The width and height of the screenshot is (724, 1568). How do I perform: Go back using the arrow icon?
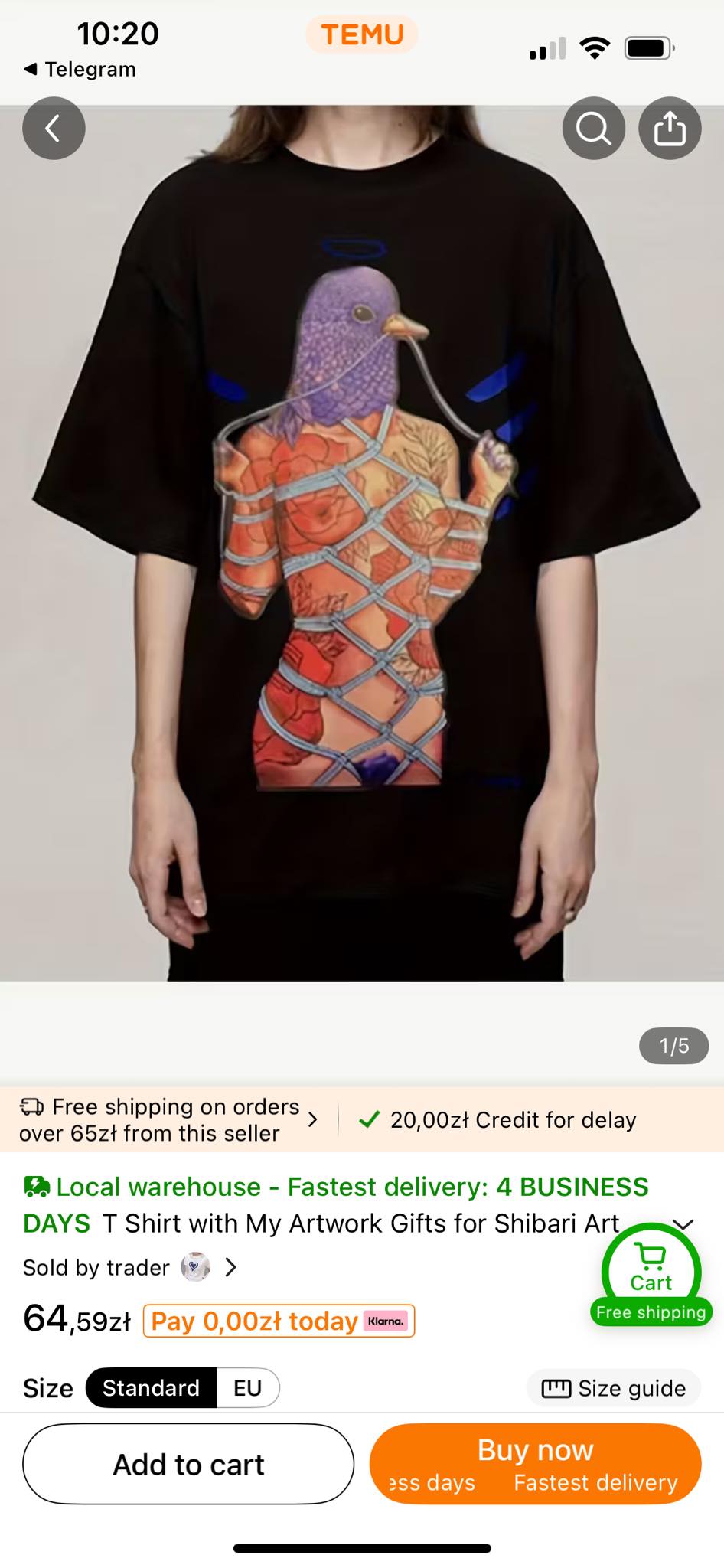point(54,129)
